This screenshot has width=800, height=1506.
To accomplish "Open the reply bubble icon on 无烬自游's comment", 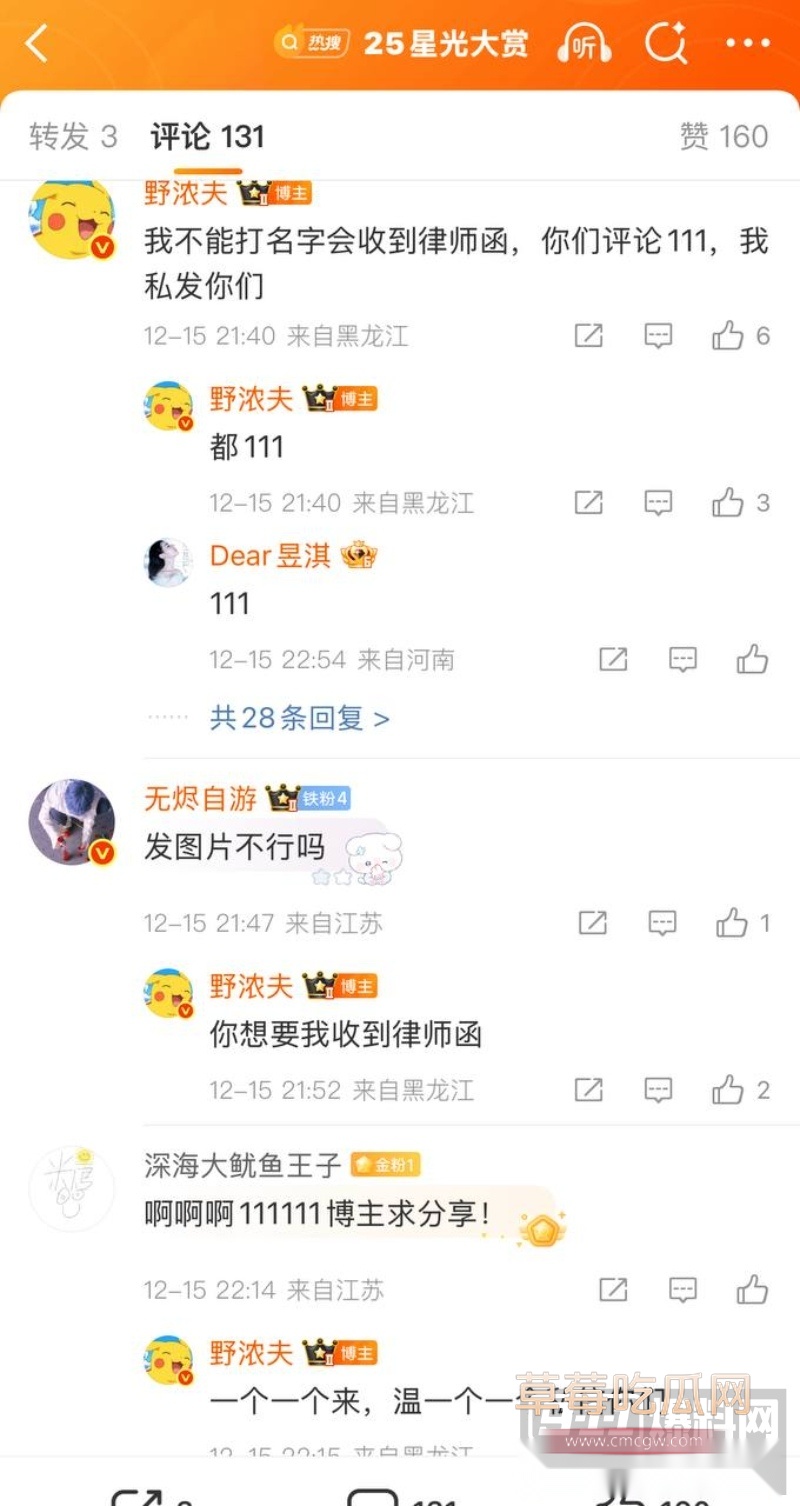I will click(x=662, y=923).
